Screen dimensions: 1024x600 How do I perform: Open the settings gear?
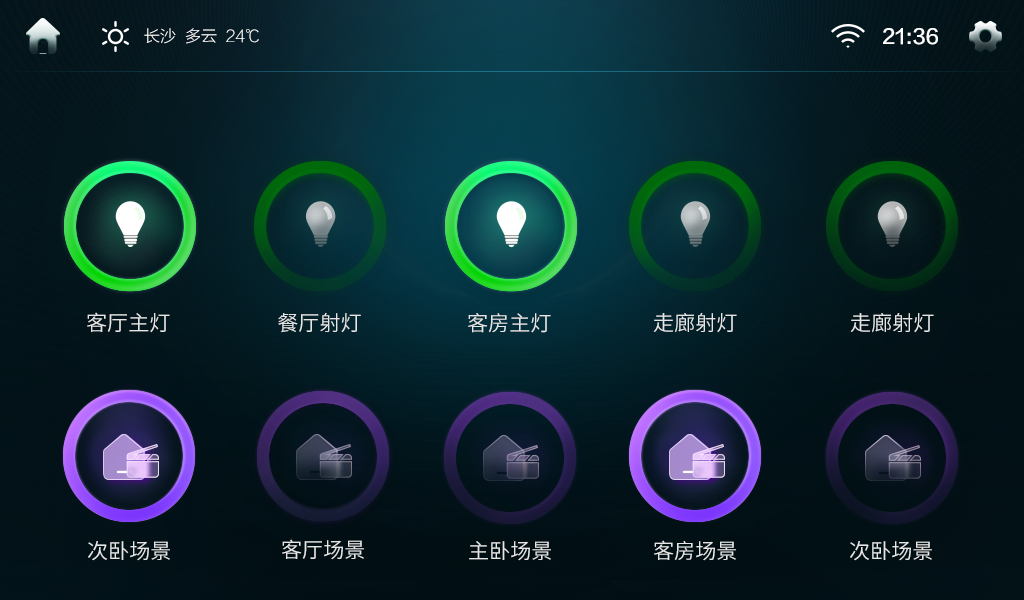985,36
